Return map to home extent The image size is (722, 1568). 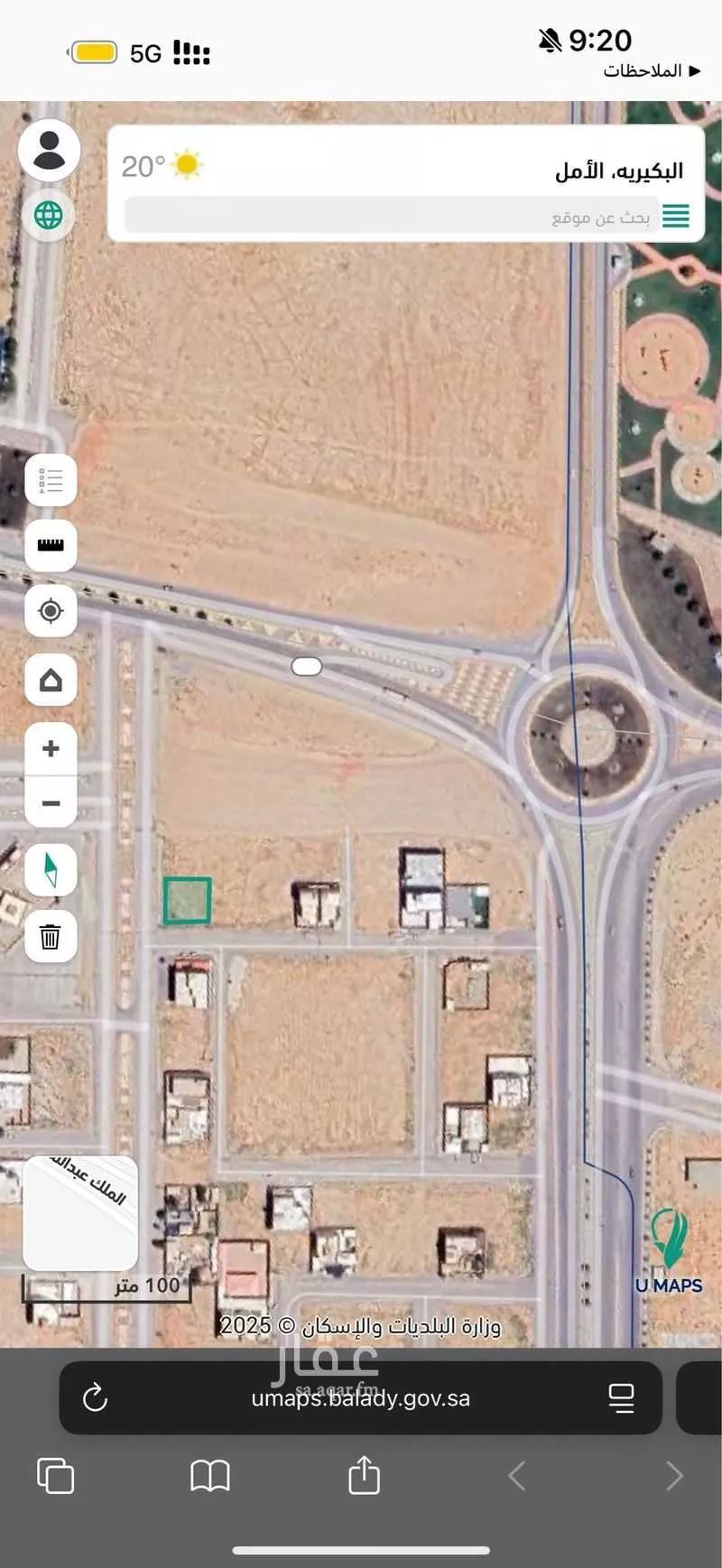pyautogui.click(x=51, y=680)
